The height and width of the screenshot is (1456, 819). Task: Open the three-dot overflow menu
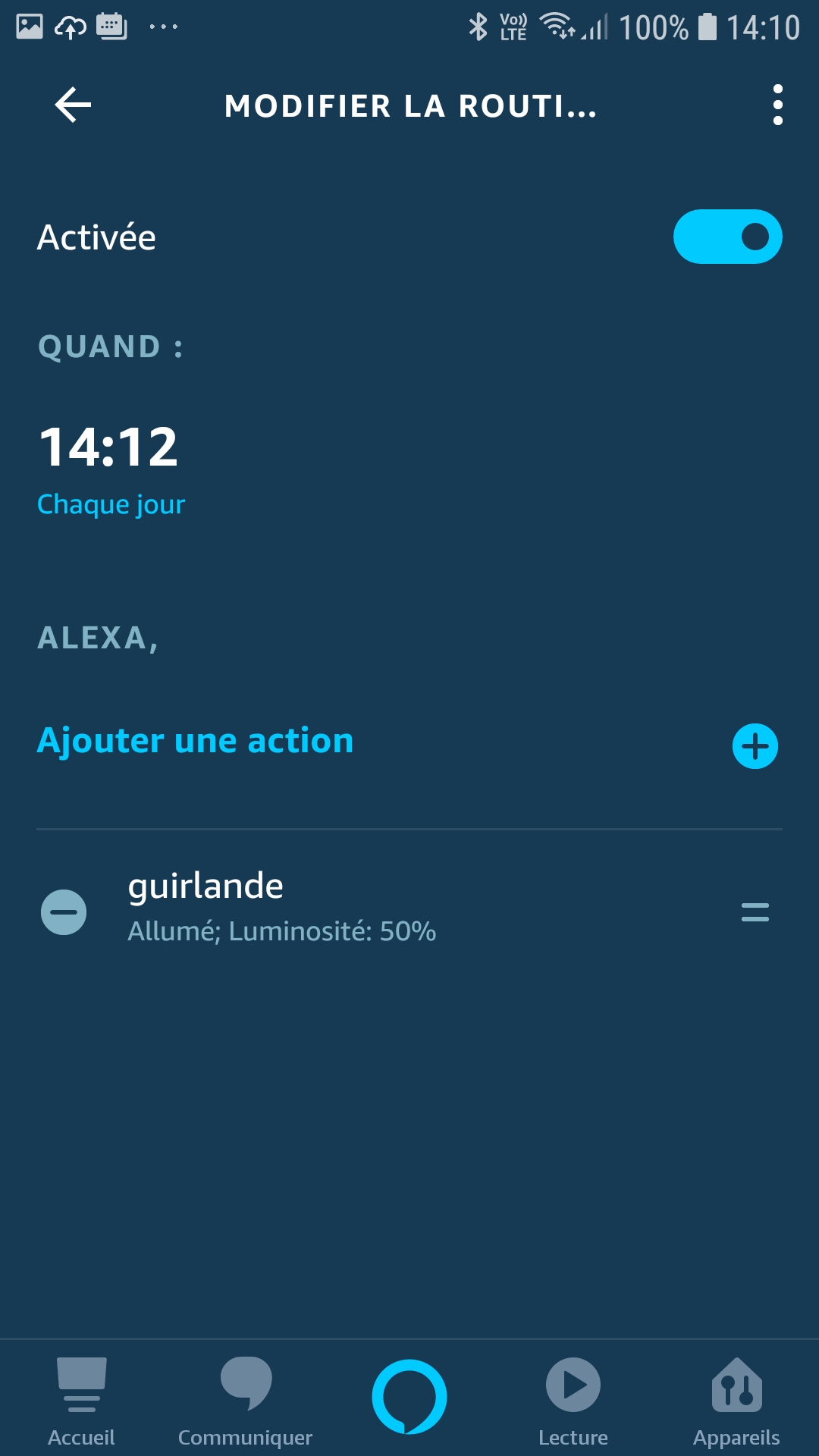coord(777,105)
